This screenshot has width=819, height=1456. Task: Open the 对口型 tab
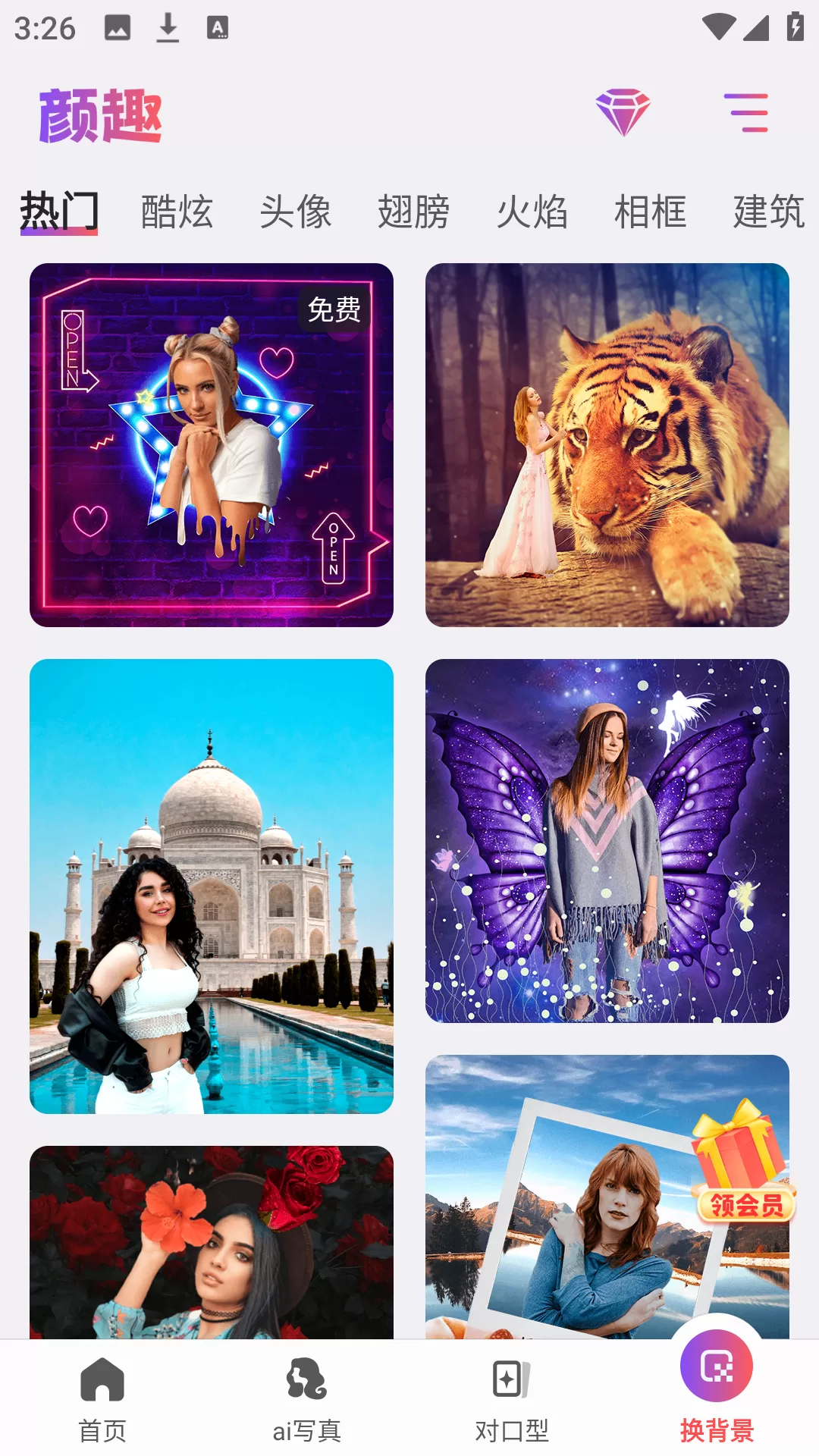(x=512, y=1399)
